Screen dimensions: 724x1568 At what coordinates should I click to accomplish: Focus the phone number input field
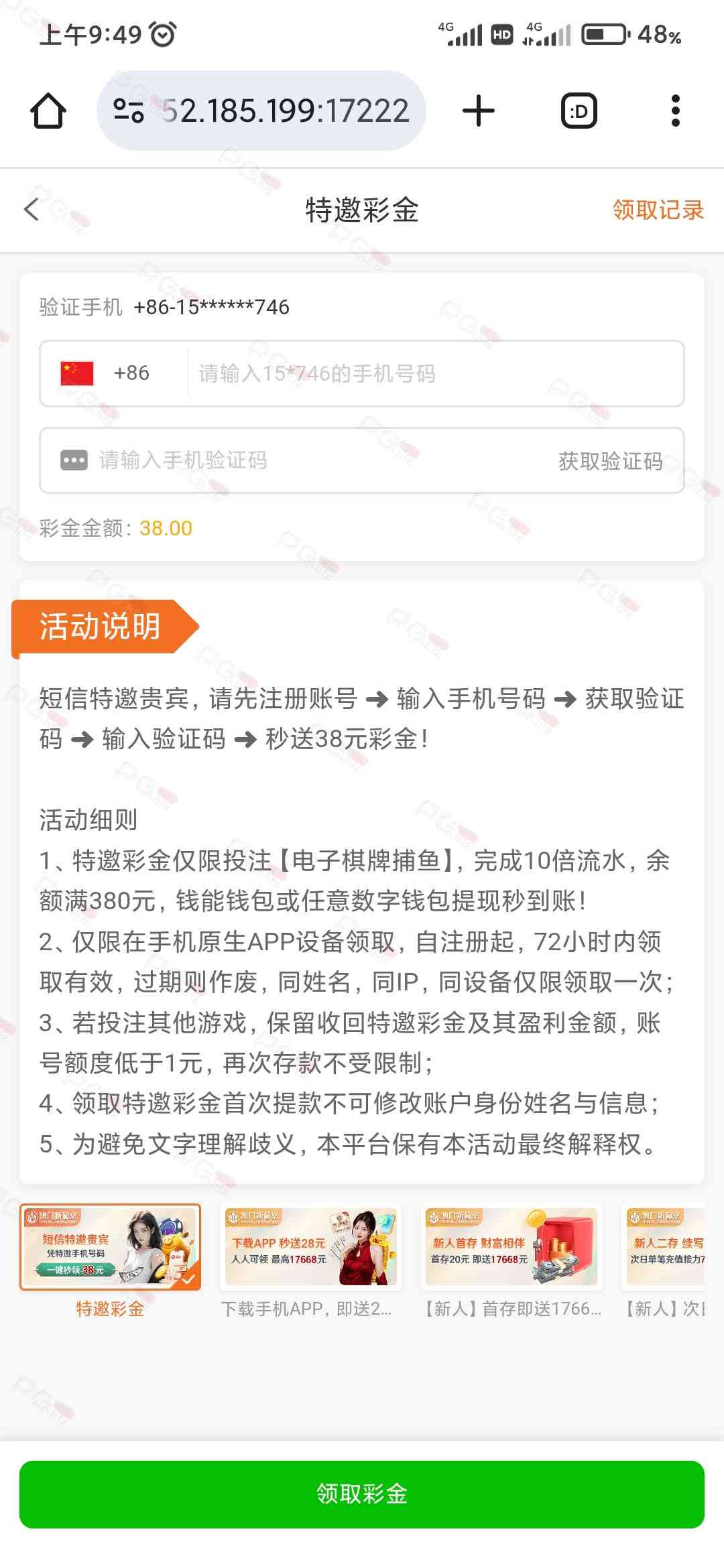tap(436, 373)
